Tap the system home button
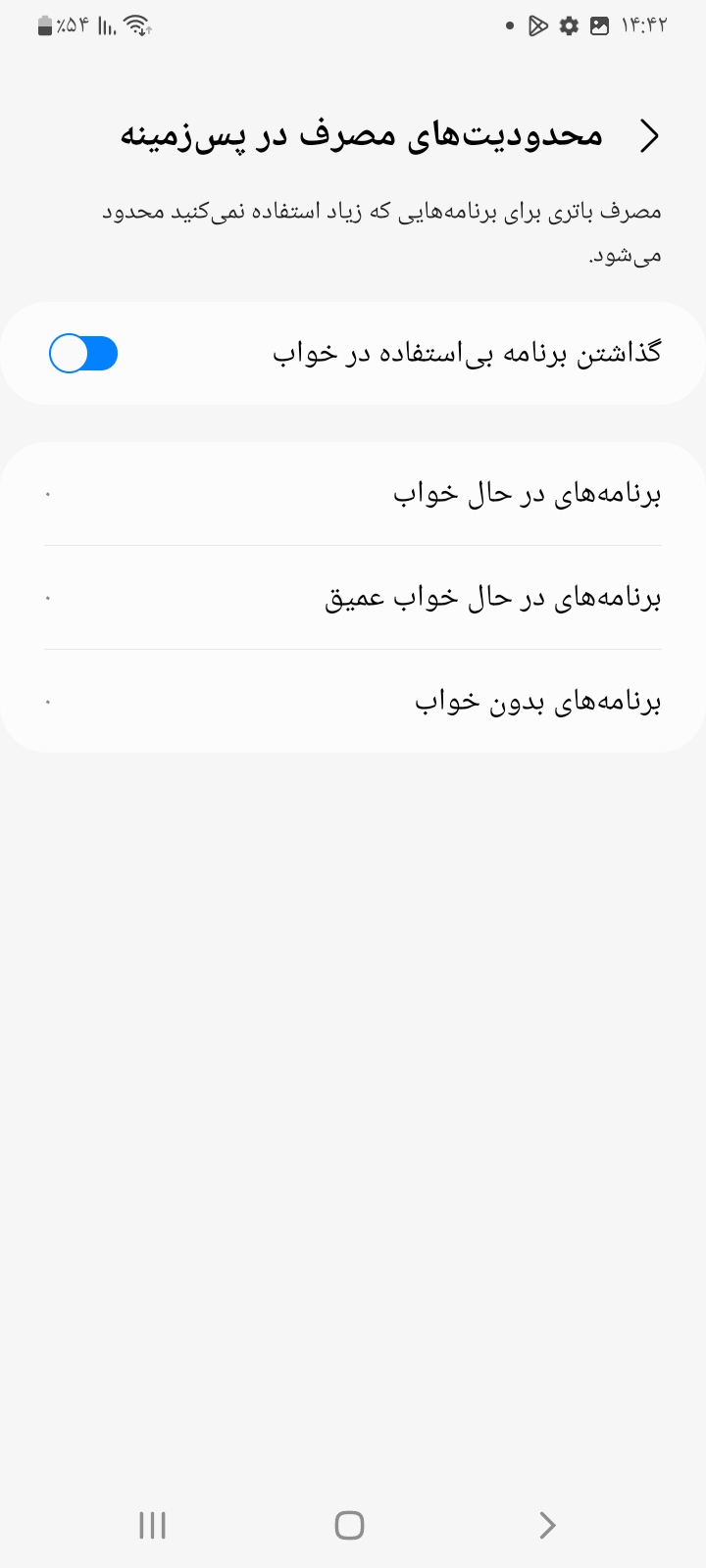Screen dimensions: 706x1568 (350, 1525)
